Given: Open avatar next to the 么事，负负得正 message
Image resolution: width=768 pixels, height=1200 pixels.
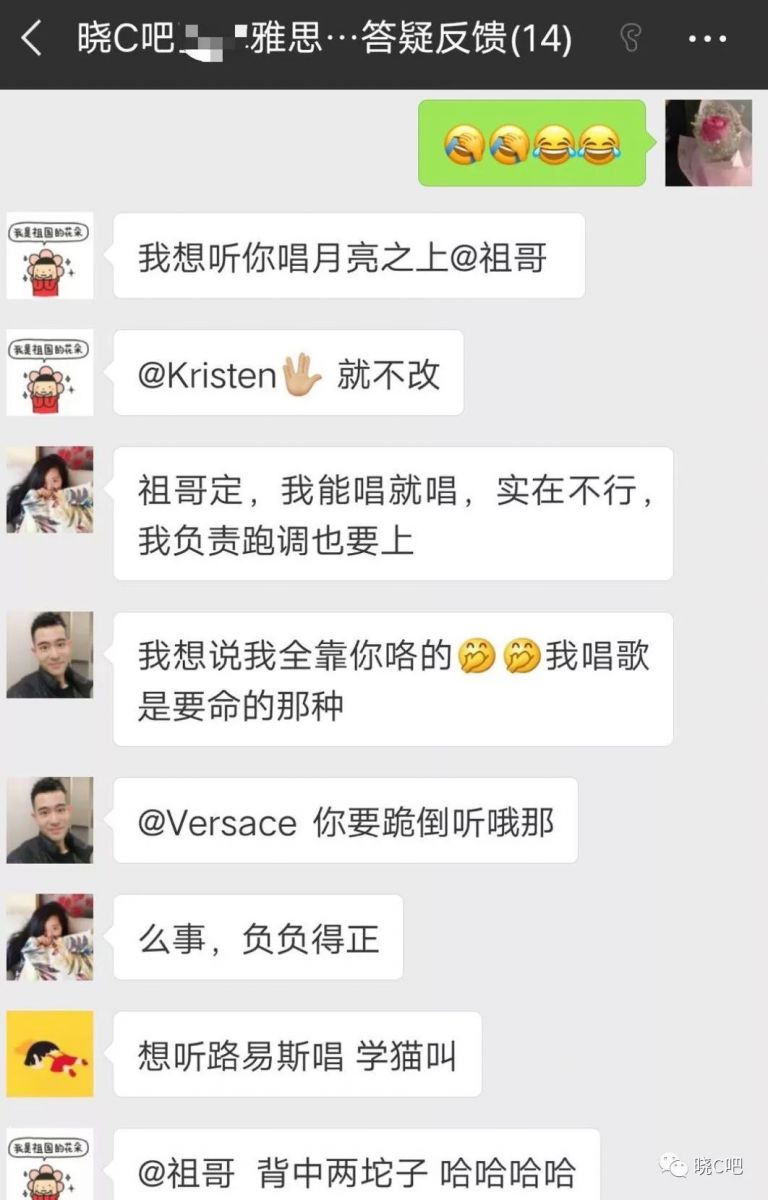Looking at the screenshot, I should [x=50, y=937].
